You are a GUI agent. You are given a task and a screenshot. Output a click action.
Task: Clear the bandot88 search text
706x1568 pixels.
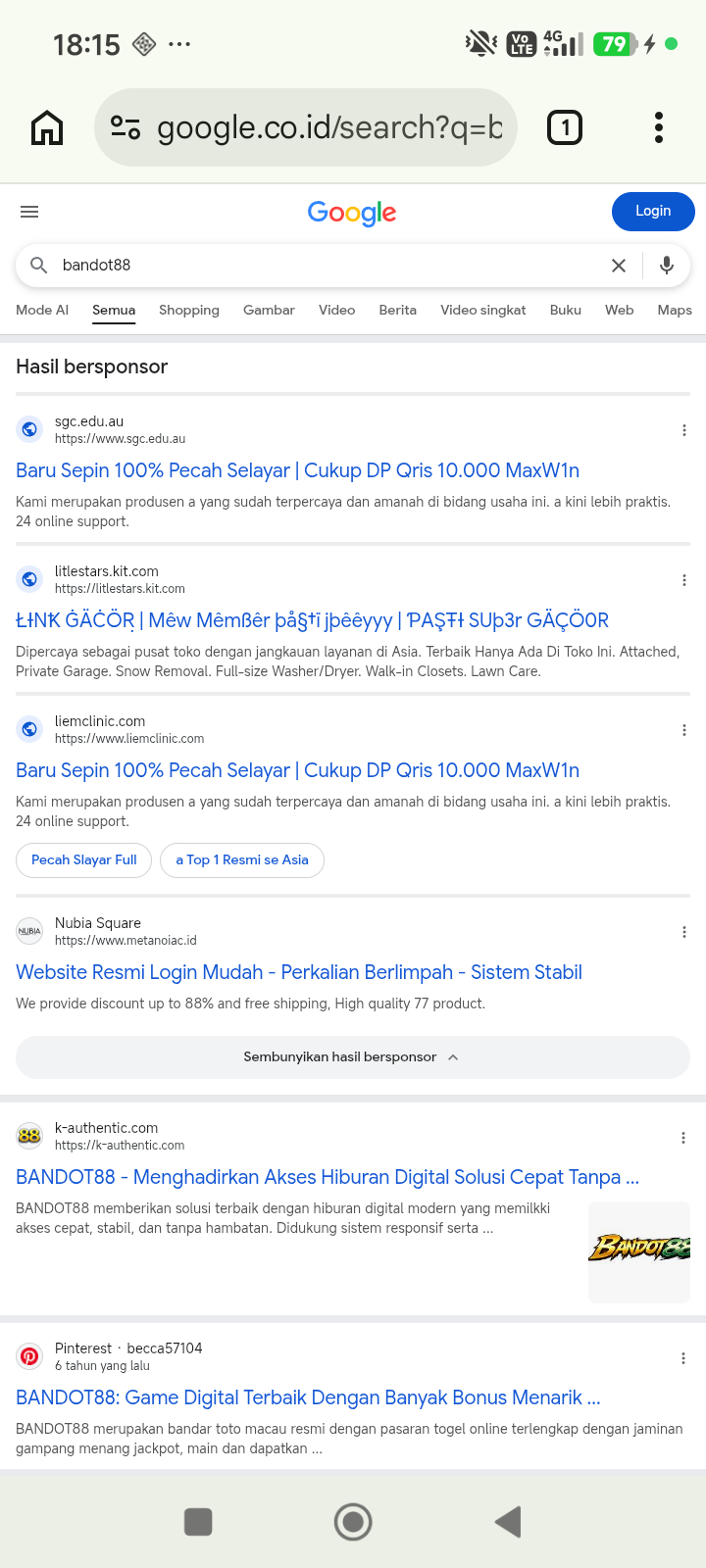(x=619, y=266)
